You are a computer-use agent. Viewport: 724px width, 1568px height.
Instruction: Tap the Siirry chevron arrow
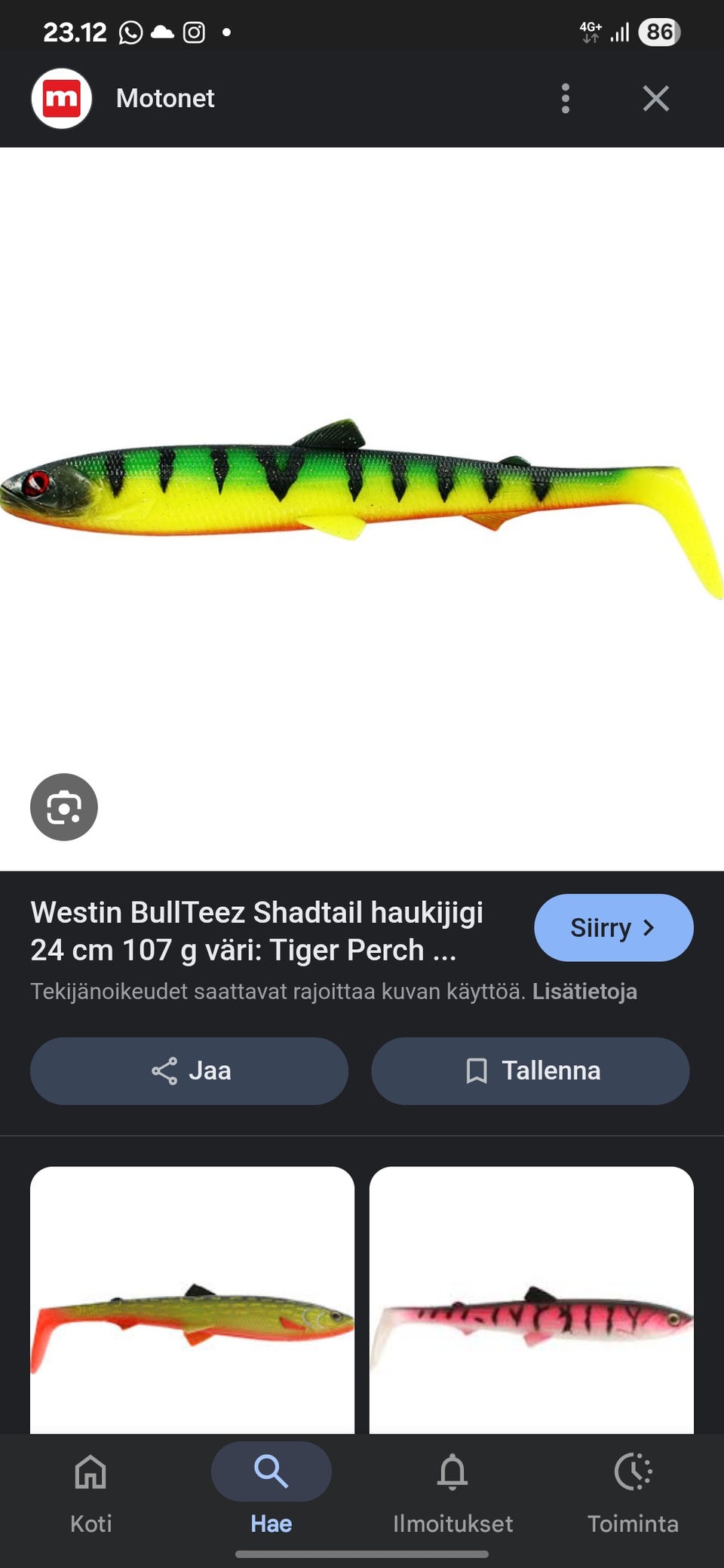[x=649, y=929]
